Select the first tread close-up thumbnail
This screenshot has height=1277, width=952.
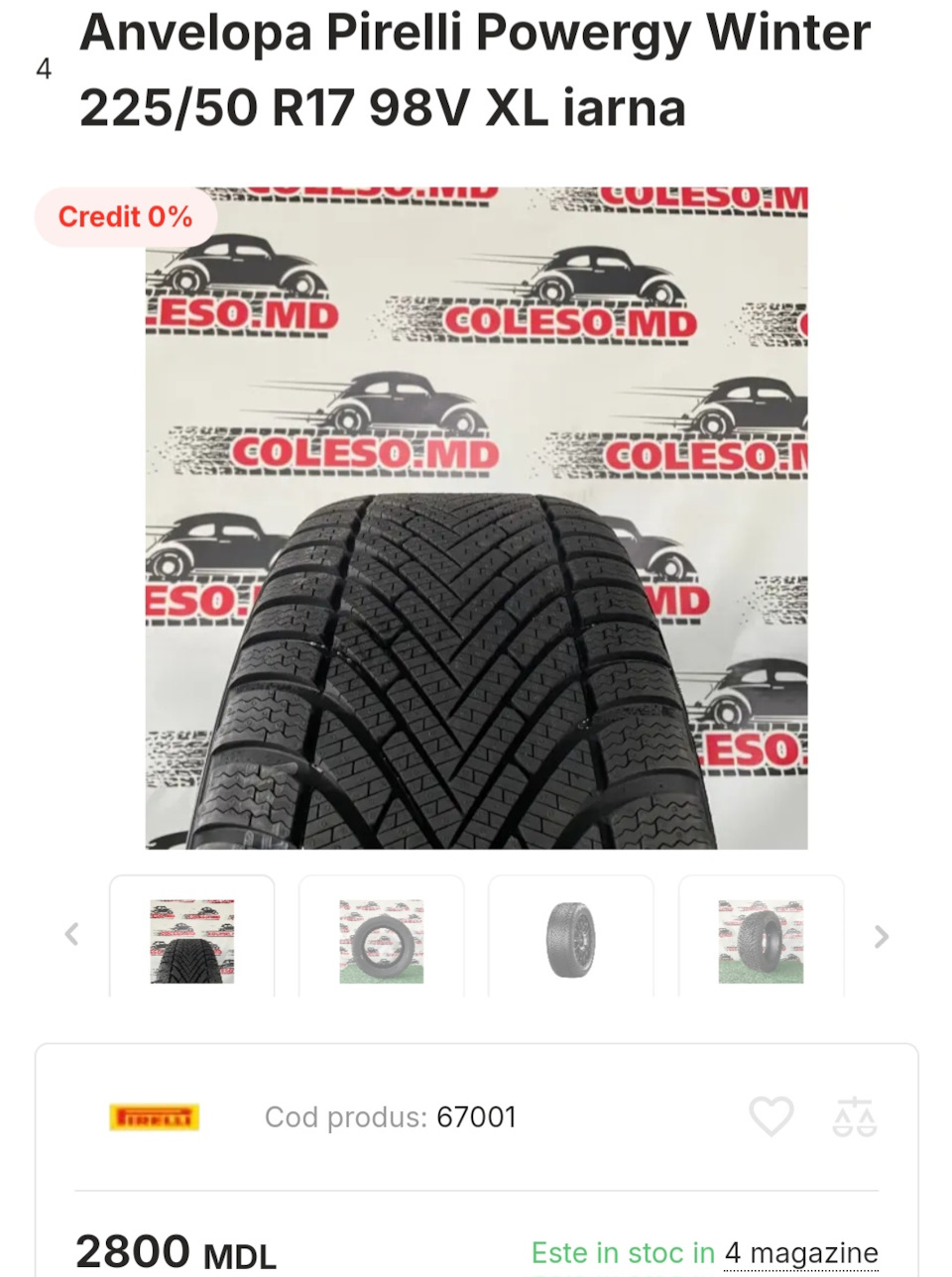tap(193, 940)
